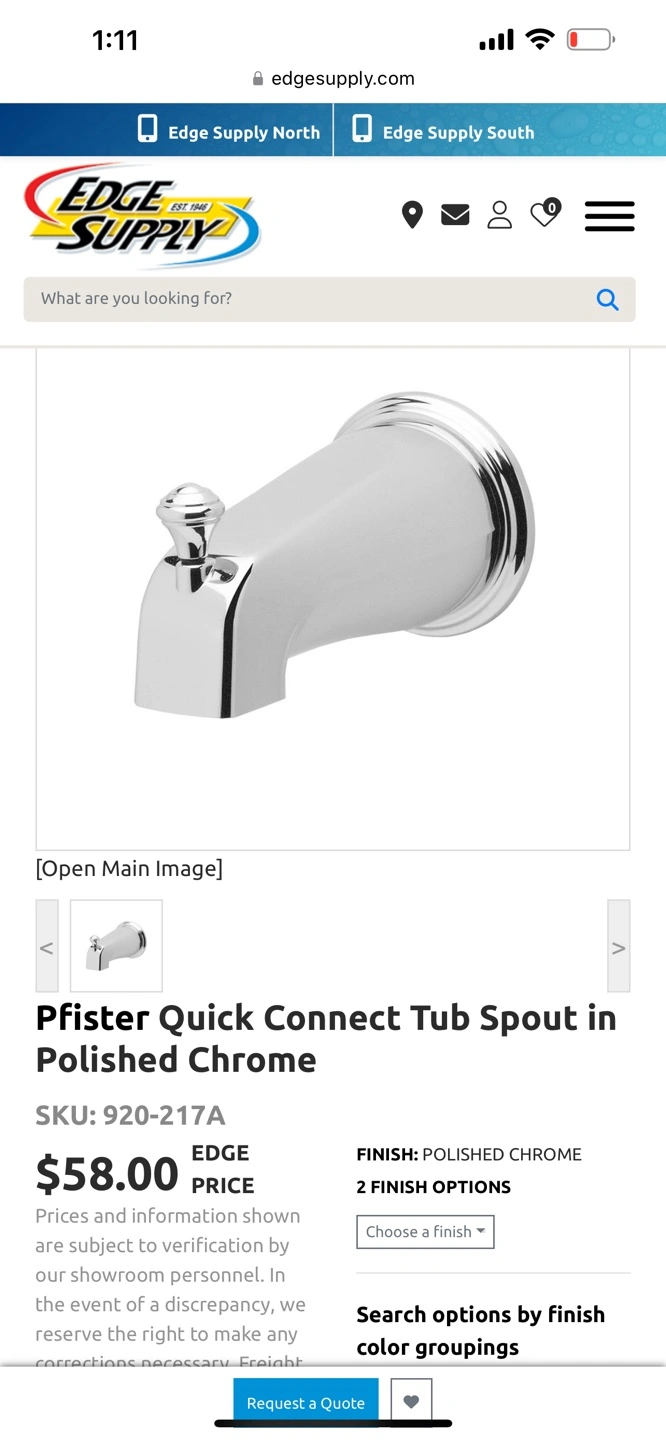Go to previous thumbnail with left arrow
Viewport: 666px width, 1440px height.
[x=47, y=946]
